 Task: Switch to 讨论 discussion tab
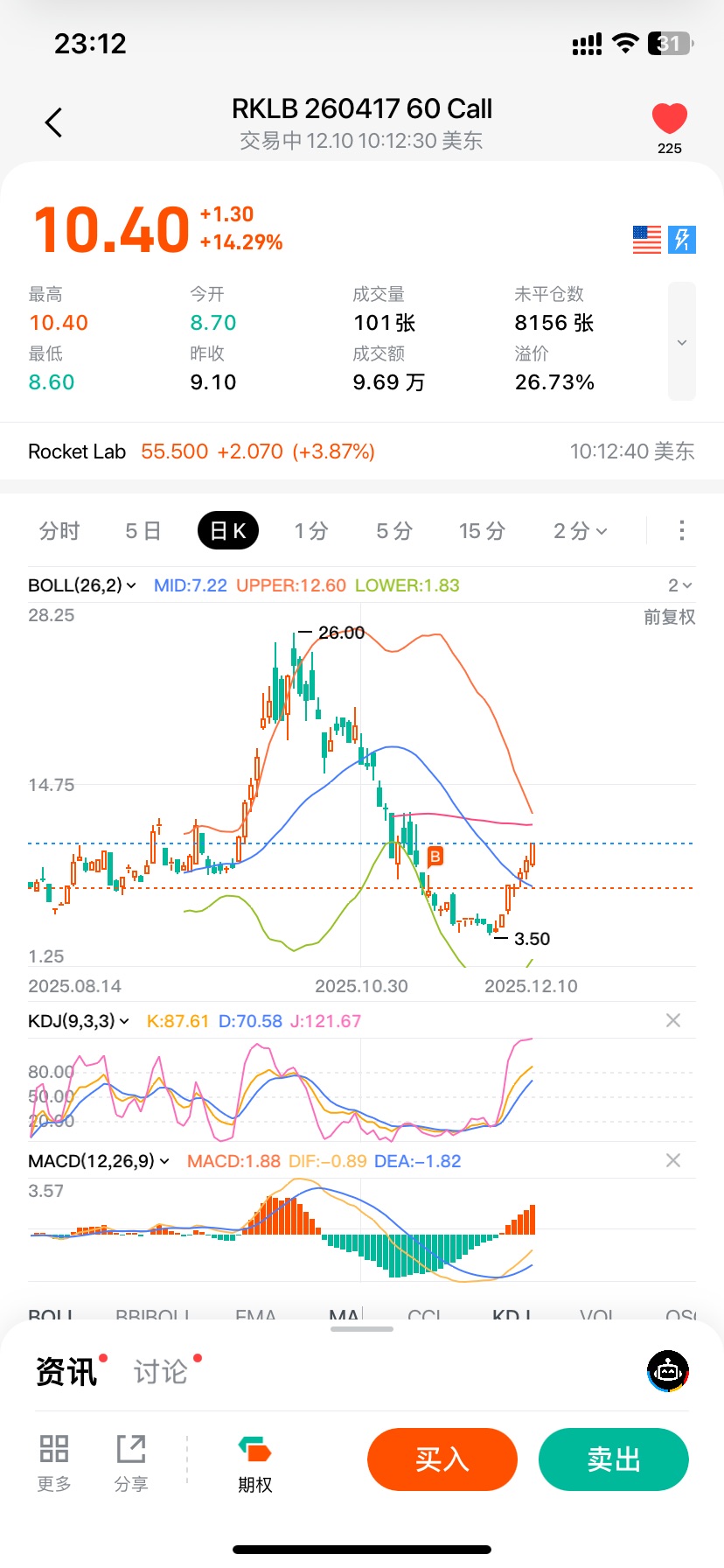(x=161, y=1371)
